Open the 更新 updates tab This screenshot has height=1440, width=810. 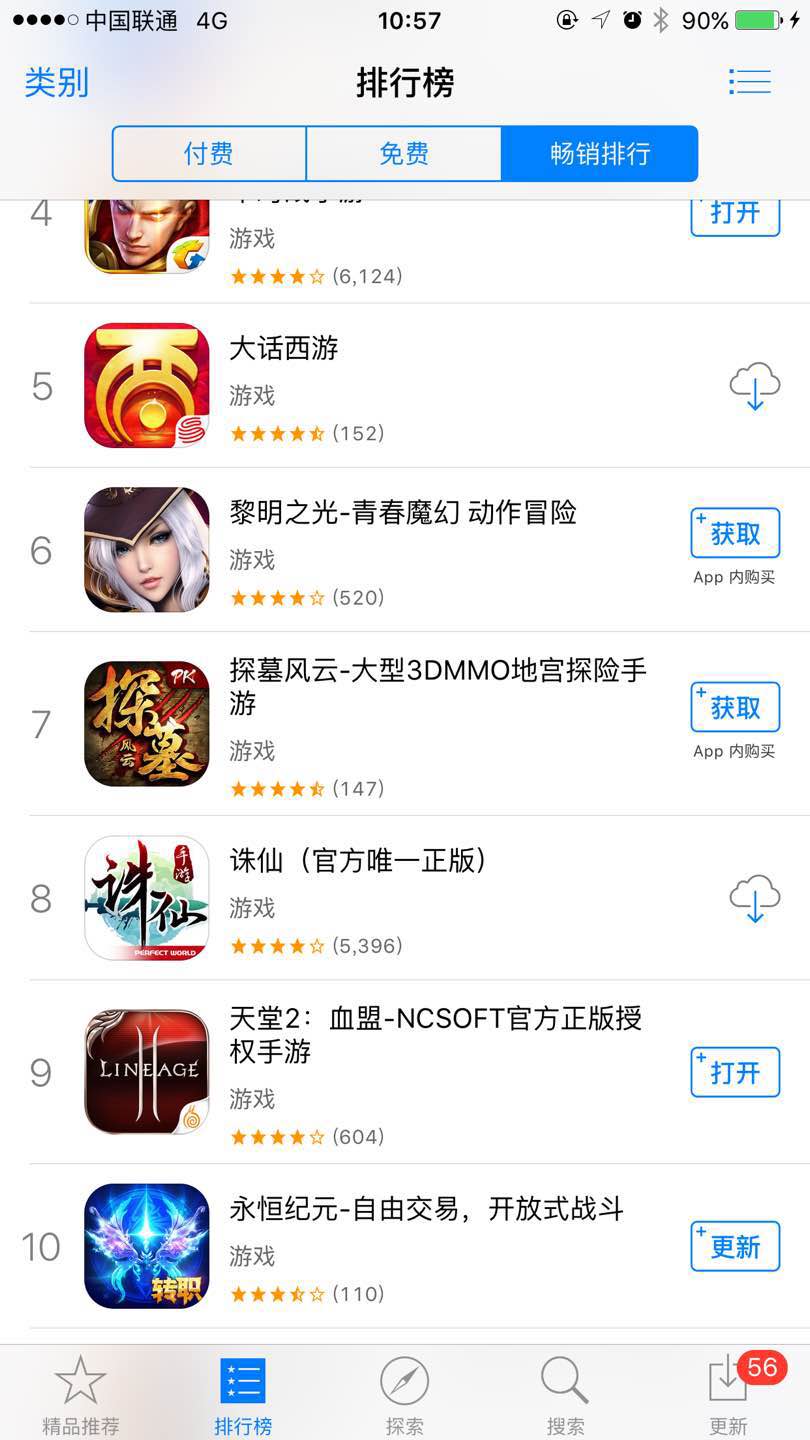(728, 1394)
